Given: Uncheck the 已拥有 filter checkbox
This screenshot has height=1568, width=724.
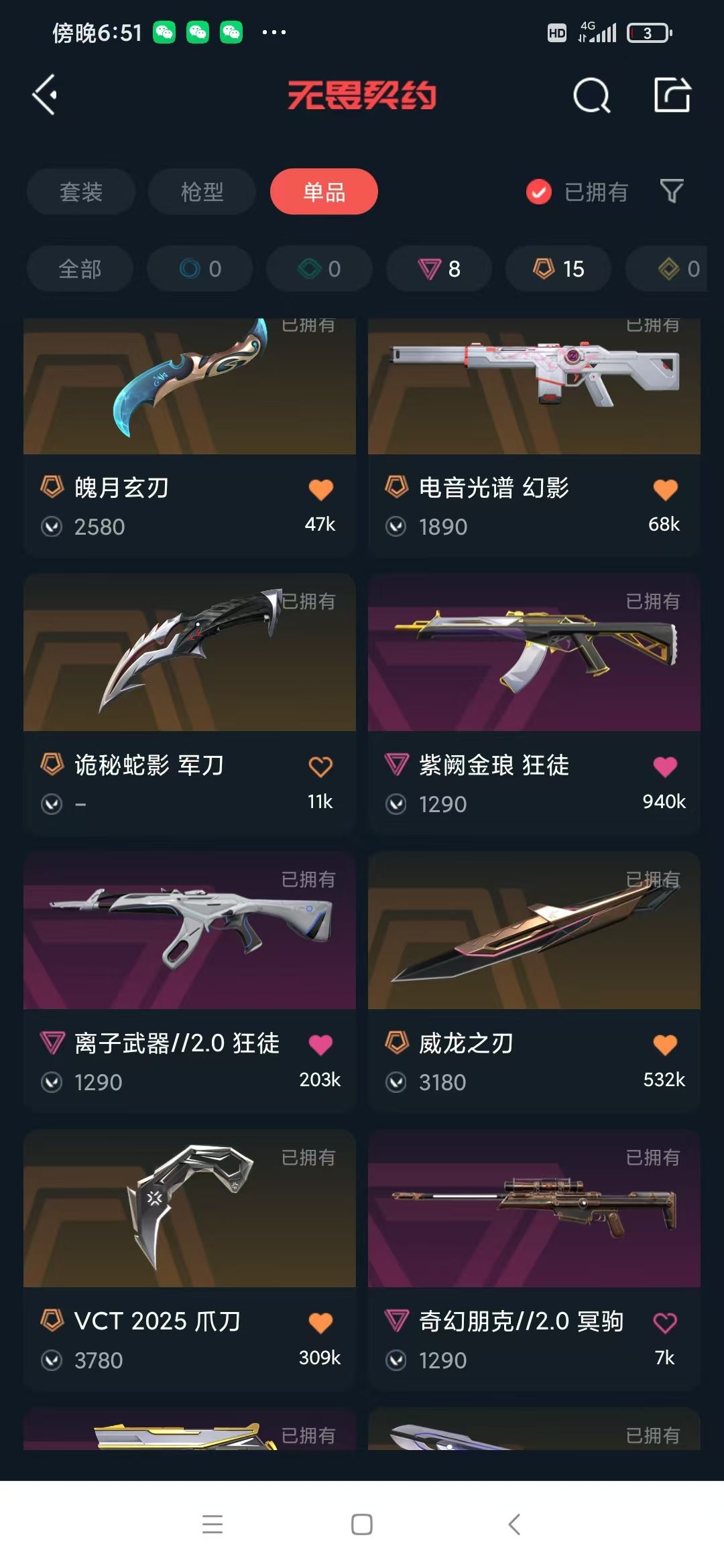Looking at the screenshot, I should [x=539, y=192].
